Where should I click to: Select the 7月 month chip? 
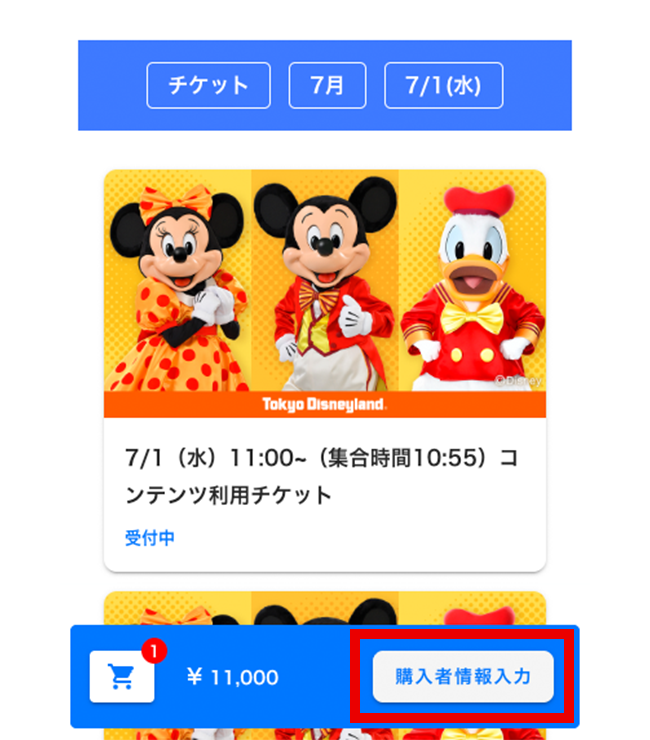(x=327, y=85)
